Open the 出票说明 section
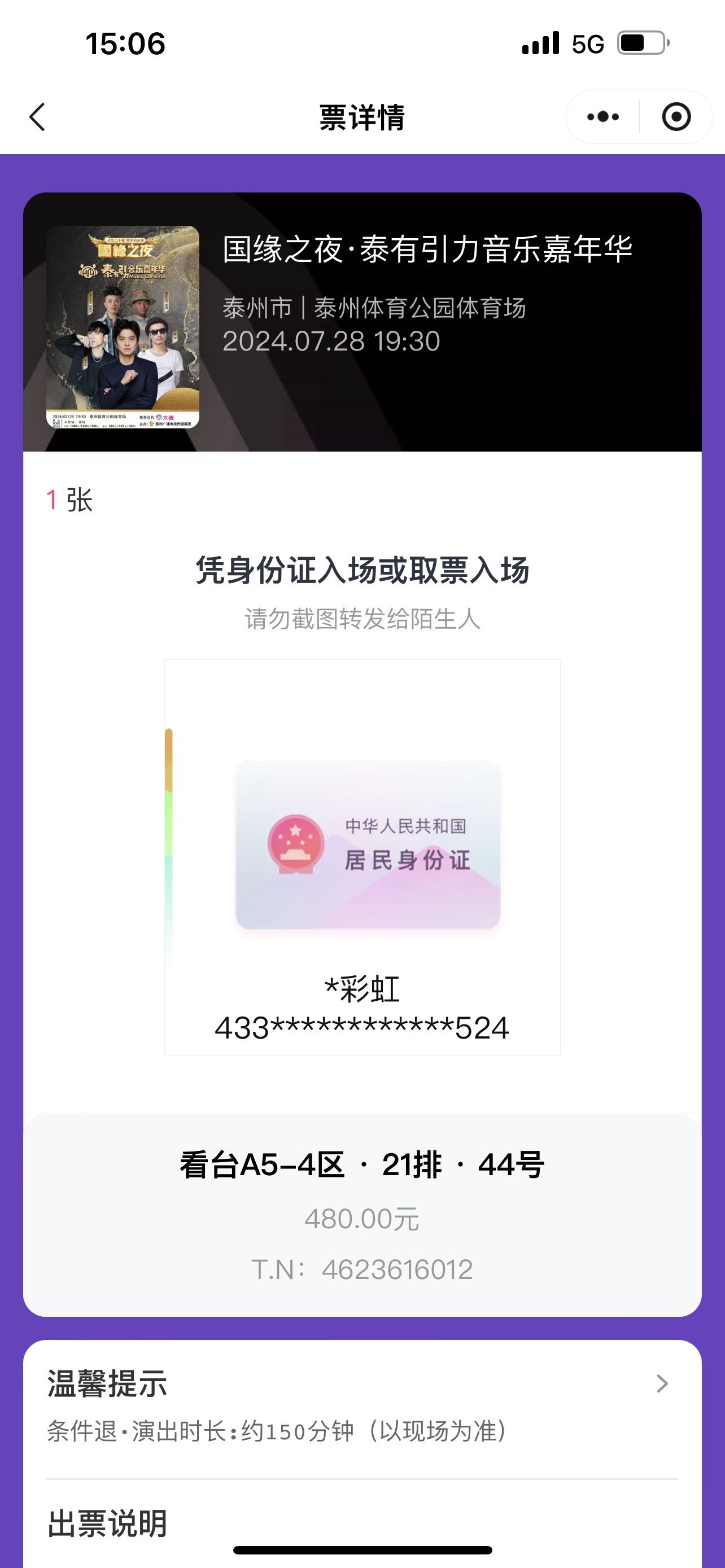This screenshot has height=1568, width=725. coord(107,1523)
